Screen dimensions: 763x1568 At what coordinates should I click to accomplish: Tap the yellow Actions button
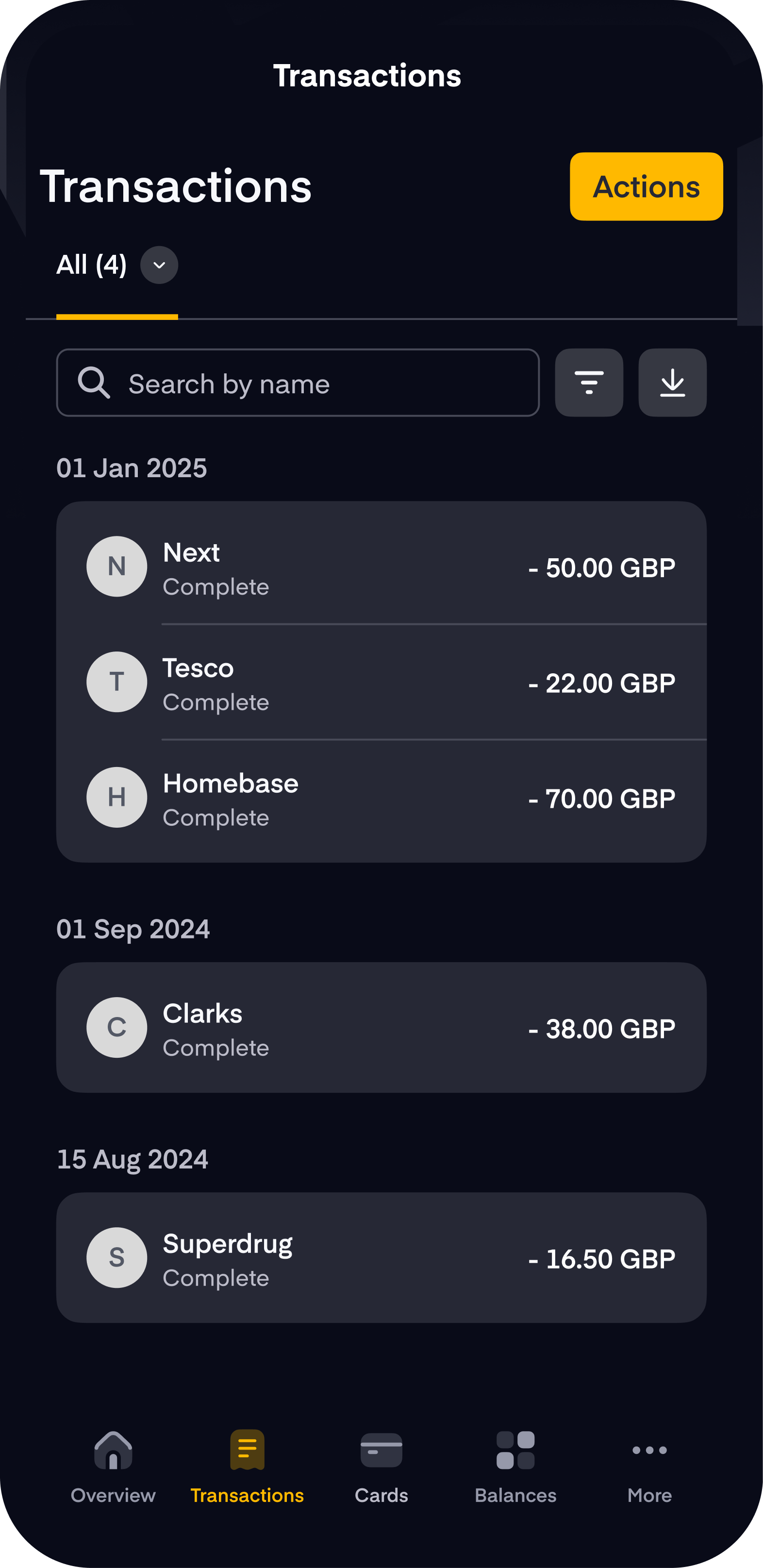[x=646, y=186]
